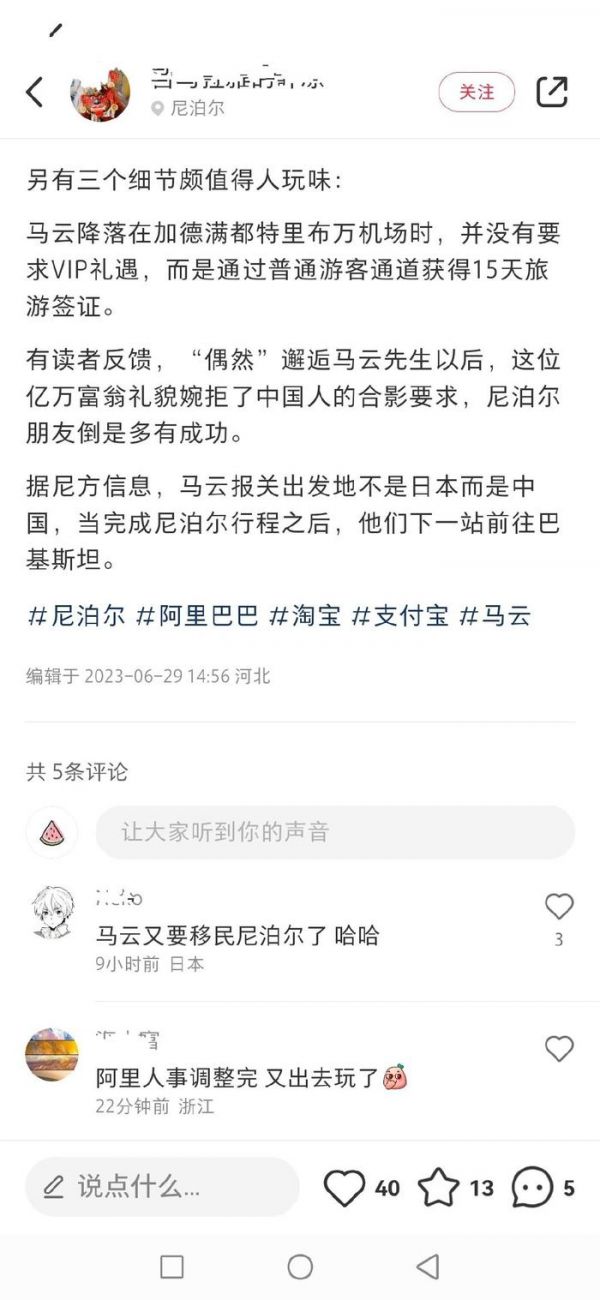Like the comment 马云又要移民尼泊尔了
Viewport: 600px width, 1300px height.
pyautogui.click(x=559, y=908)
